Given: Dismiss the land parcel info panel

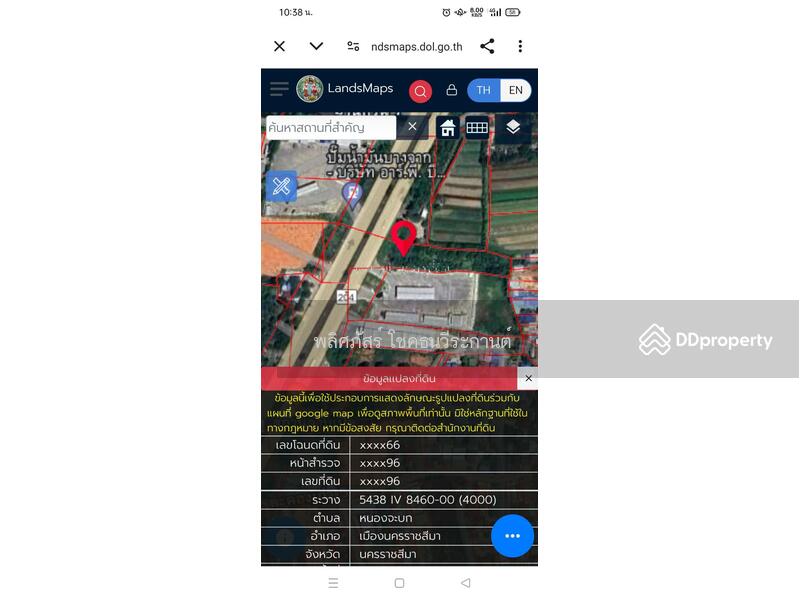Looking at the screenshot, I should click(528, 378).
